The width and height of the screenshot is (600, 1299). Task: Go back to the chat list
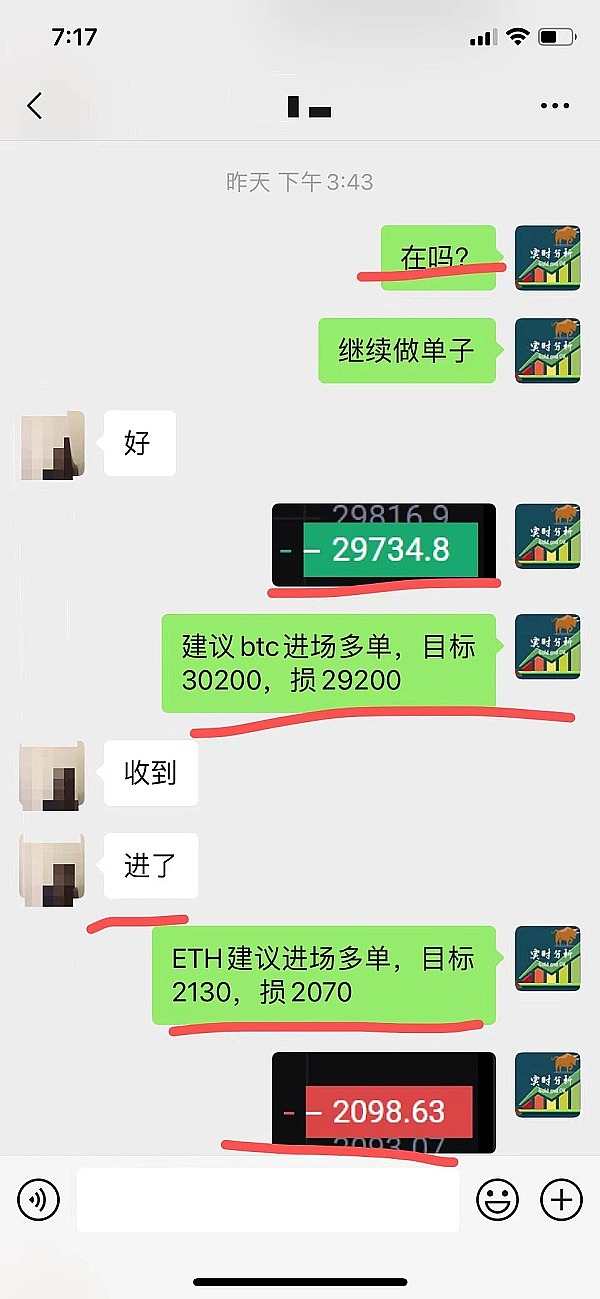[35, 105]
